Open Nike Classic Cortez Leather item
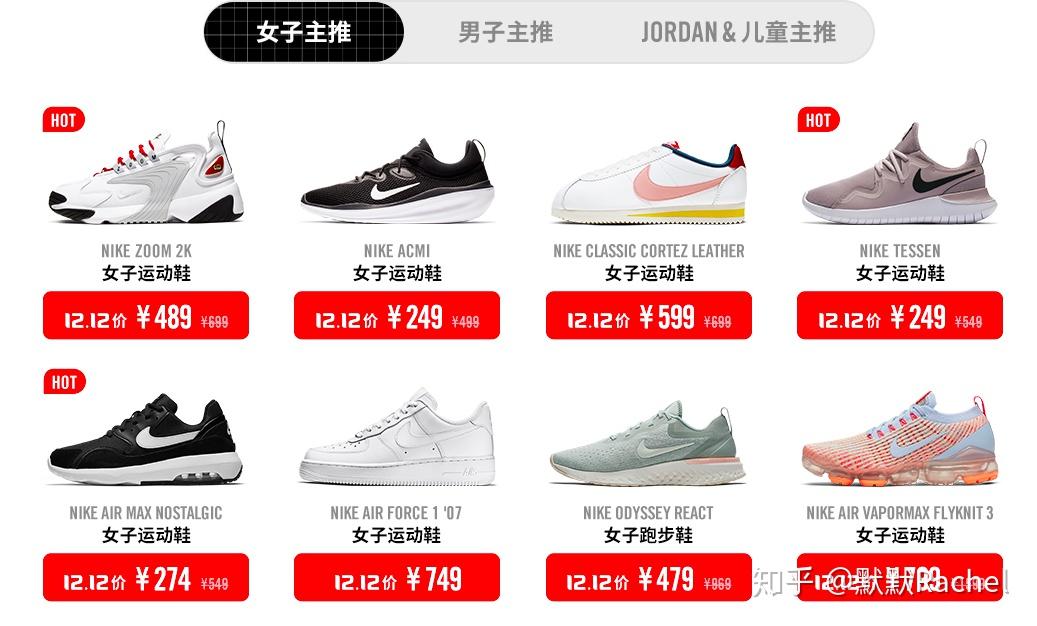Viewport: 1037px width, 626px height. click(648, 182)
